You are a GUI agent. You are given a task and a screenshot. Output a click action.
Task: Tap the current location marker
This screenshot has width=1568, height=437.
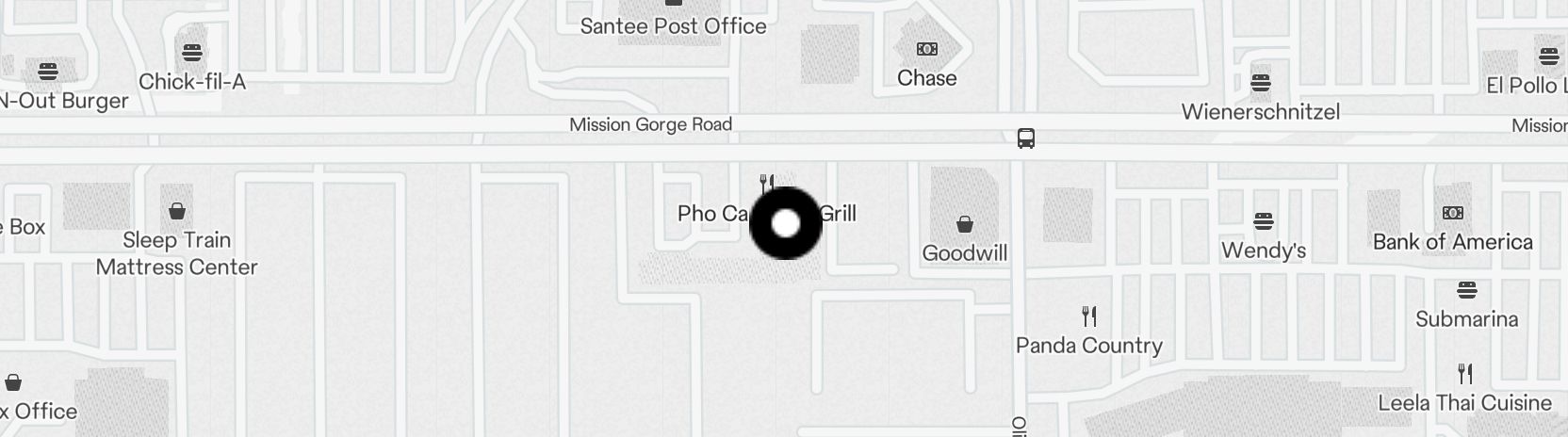pyautogui.click(x=785, y=223)
